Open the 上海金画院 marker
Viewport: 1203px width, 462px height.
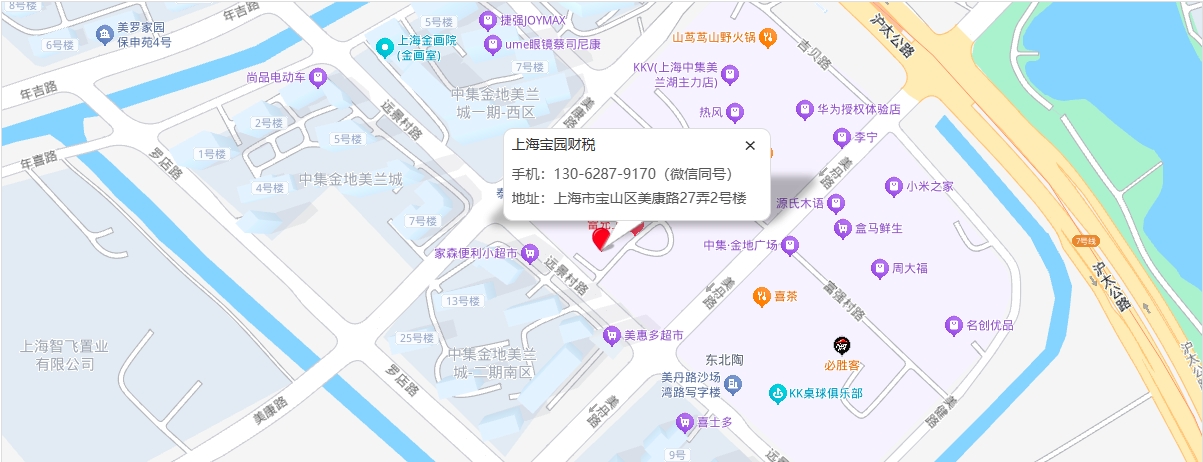[x=385, y=46]
